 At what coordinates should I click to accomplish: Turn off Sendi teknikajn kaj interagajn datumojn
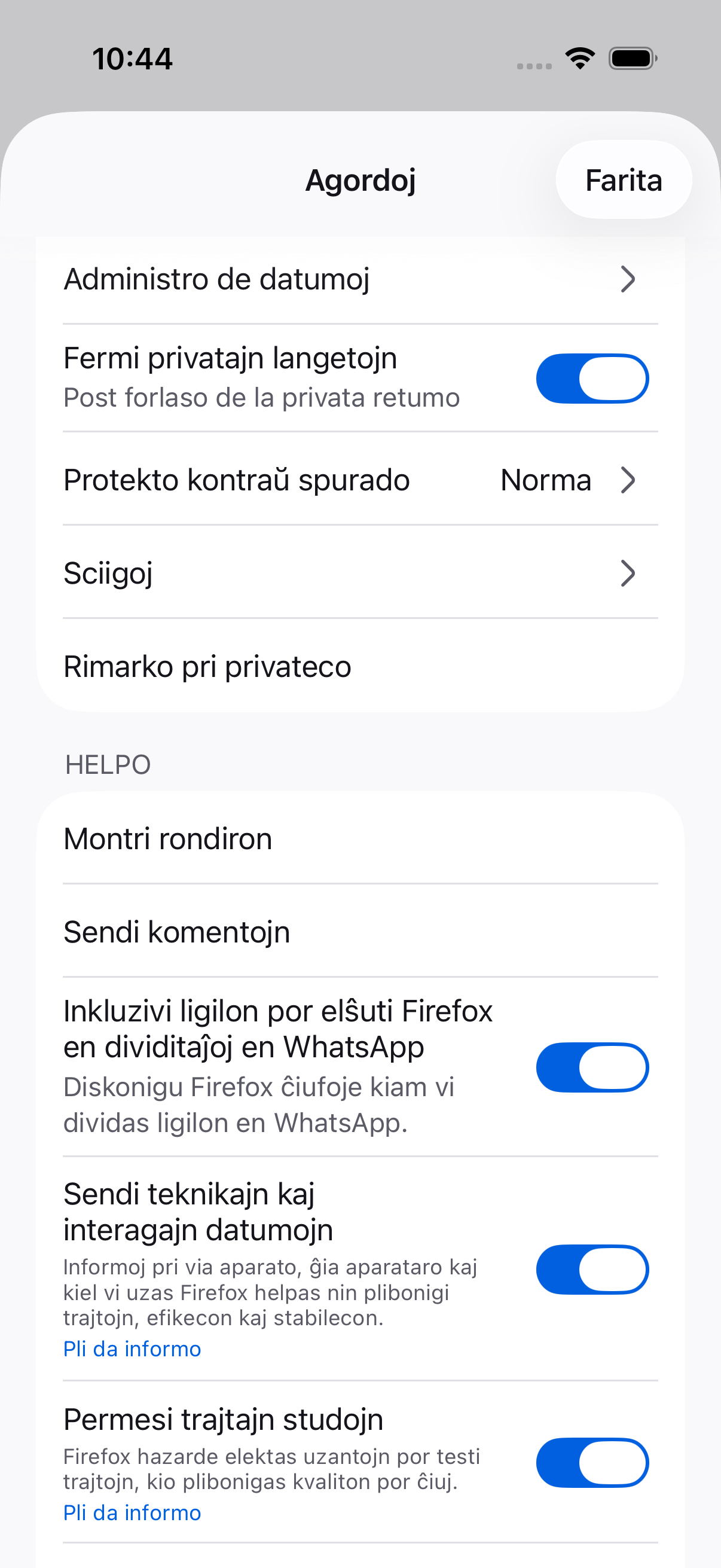[x=592, y=1269]
